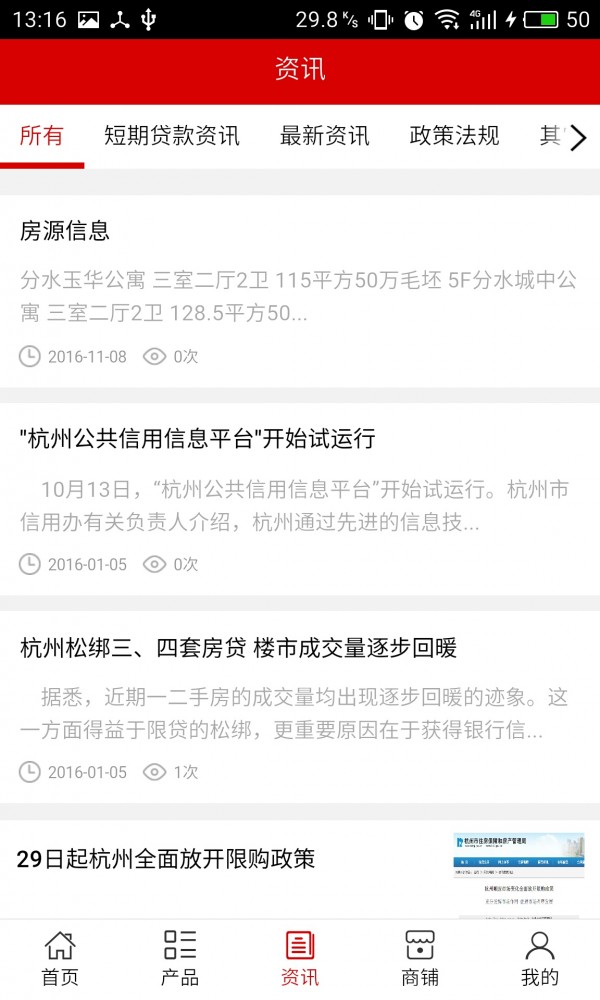Open the 最新资讯 tab
This screenshot has width=600, height=1000.
pyautogui.click(x=324, y=136)
